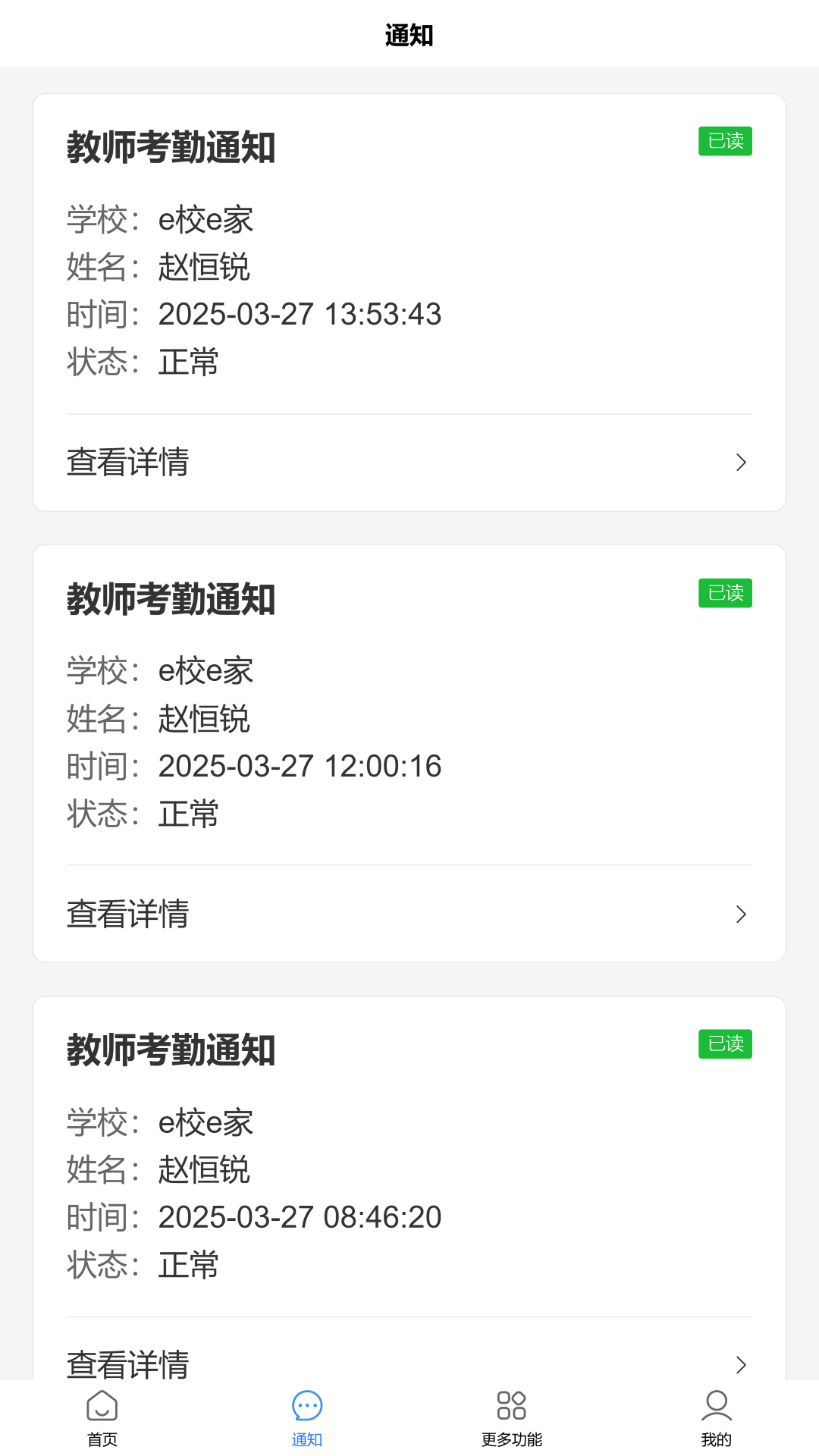819x1456 pixels.
Task: Go to the 我的 tab
Action: [x=717, y=1417]
